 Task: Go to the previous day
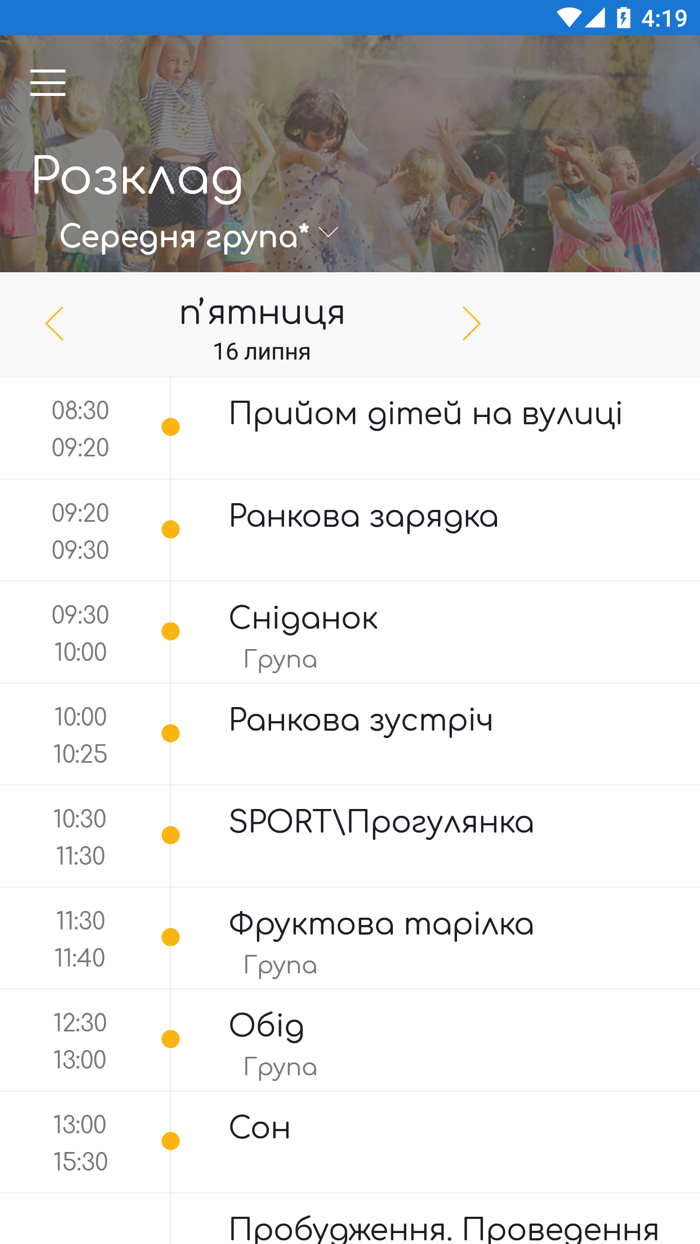(55, 323)
